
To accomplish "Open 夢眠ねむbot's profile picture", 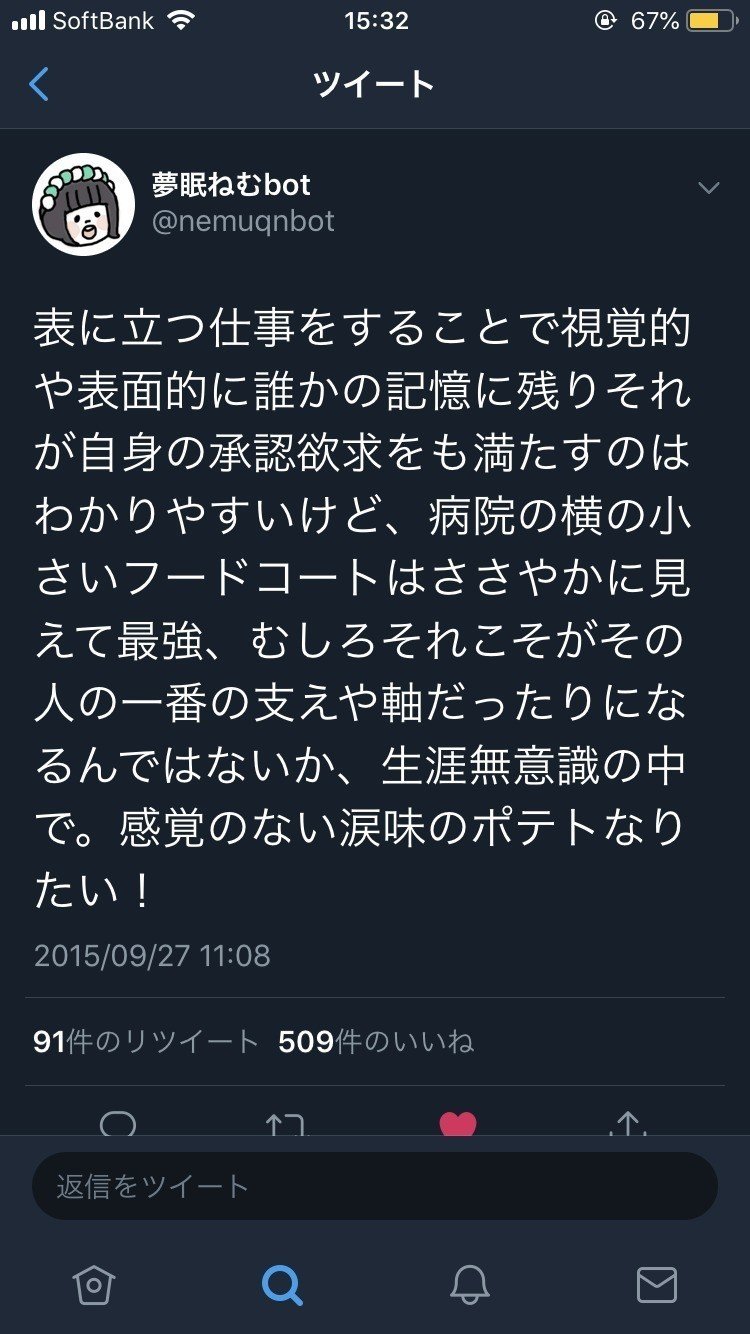I will point(84,204).
